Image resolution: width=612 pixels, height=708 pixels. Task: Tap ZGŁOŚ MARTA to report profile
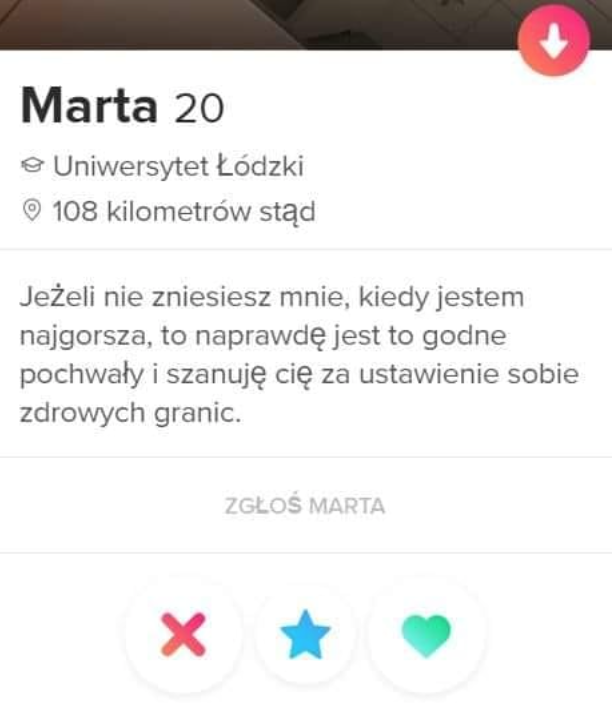(x=305, y=505)
